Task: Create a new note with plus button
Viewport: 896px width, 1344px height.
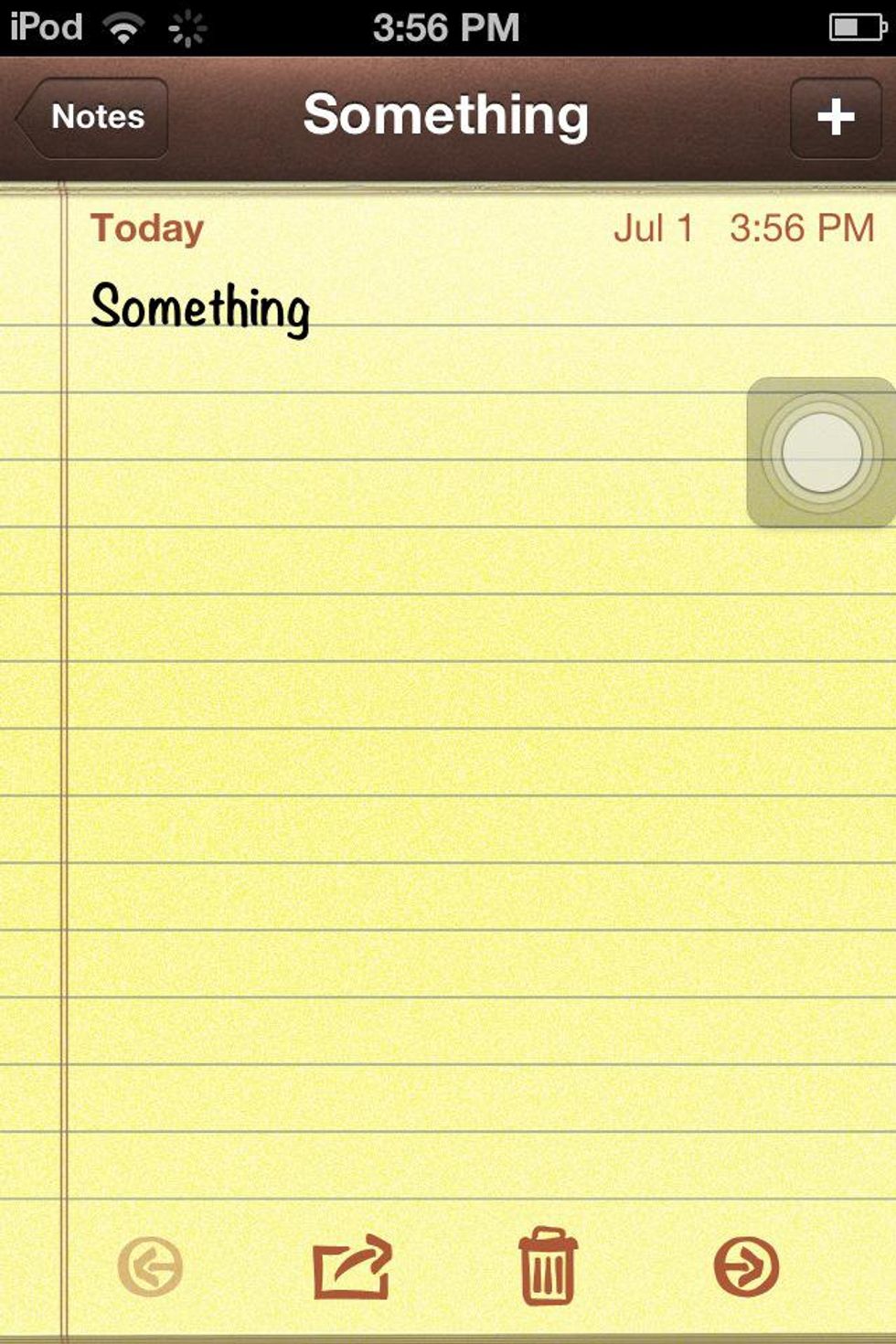Action: coord(835,117)
